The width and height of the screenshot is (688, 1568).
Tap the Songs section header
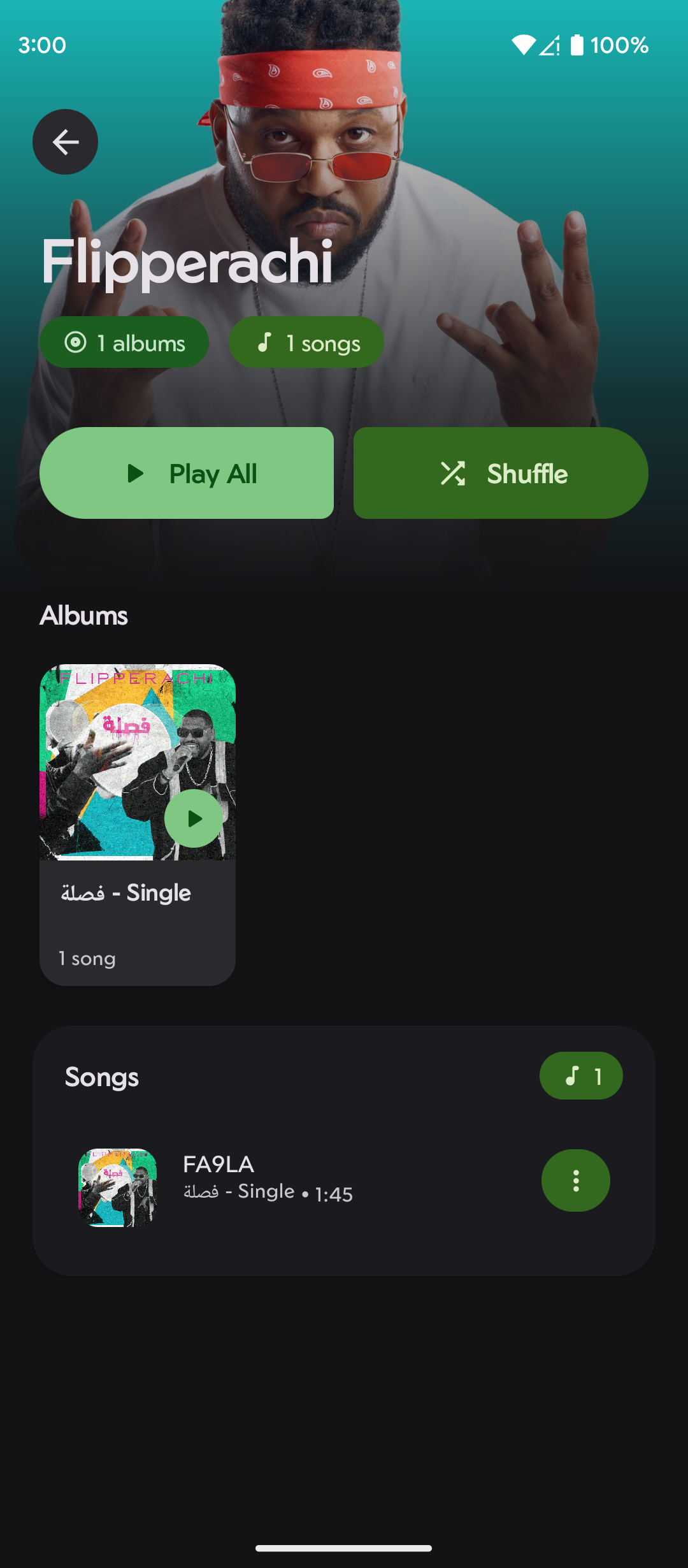coord(102,1077)
